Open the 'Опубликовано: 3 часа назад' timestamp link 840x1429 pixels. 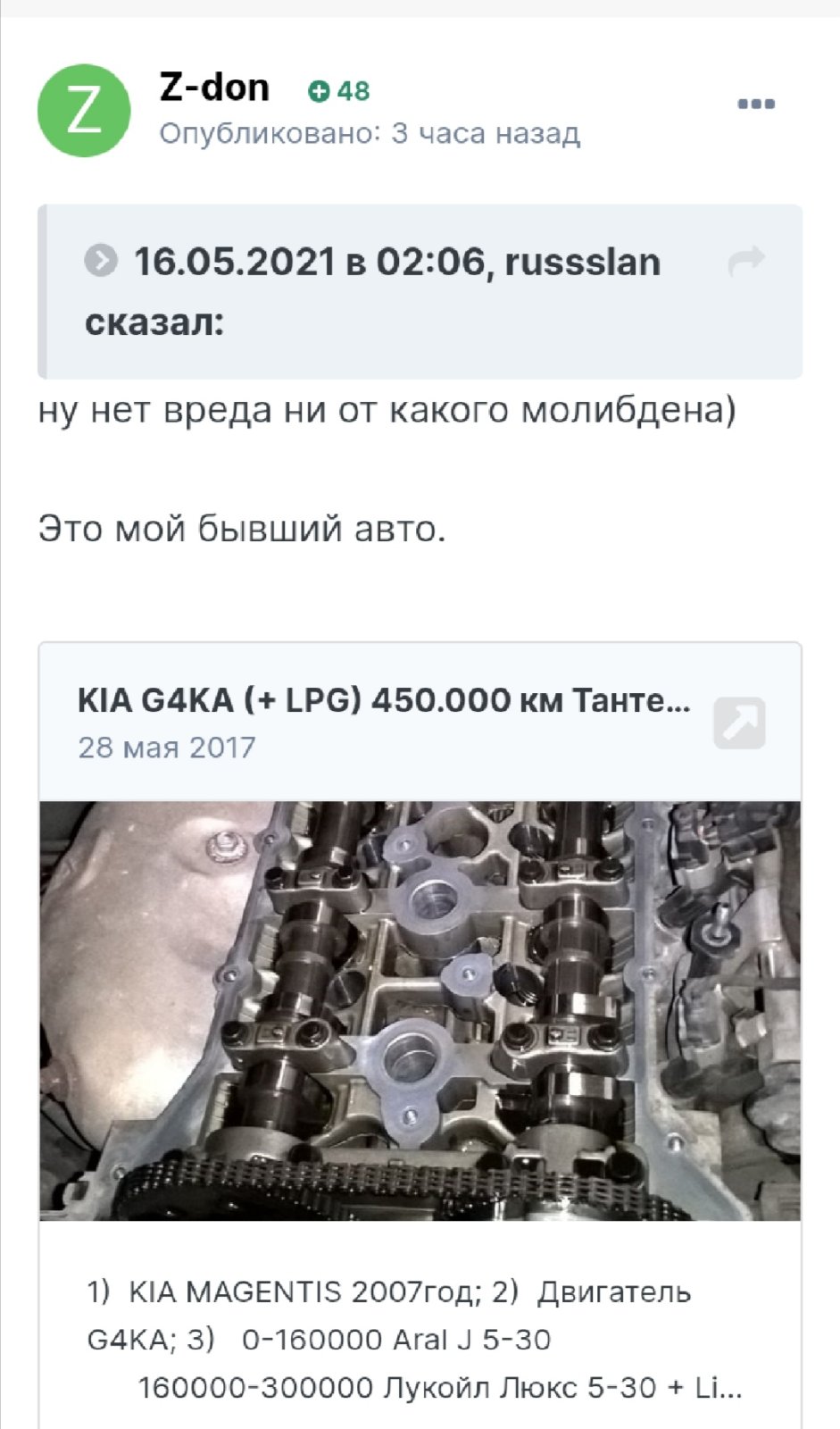coord(370,134)
